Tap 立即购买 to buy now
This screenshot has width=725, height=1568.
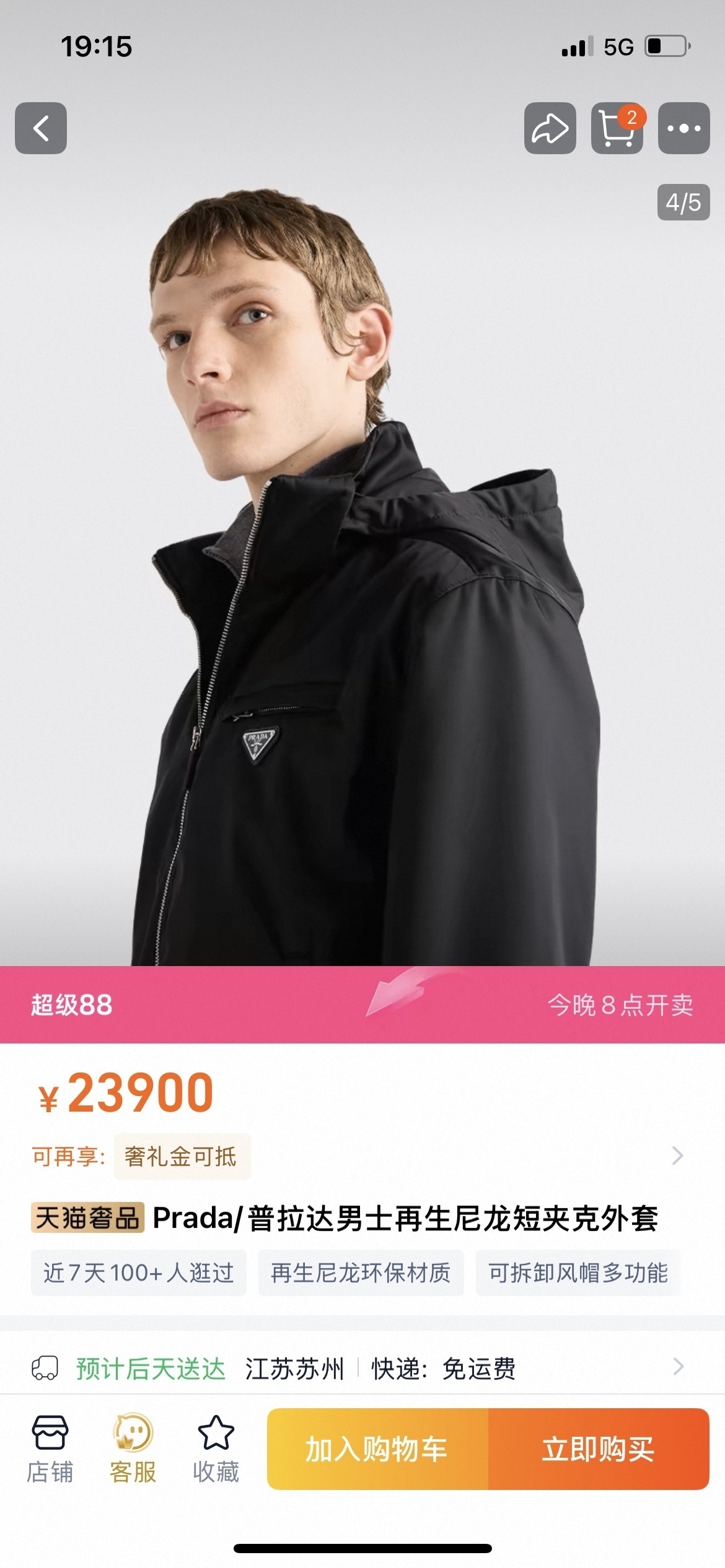[598, 1449]
